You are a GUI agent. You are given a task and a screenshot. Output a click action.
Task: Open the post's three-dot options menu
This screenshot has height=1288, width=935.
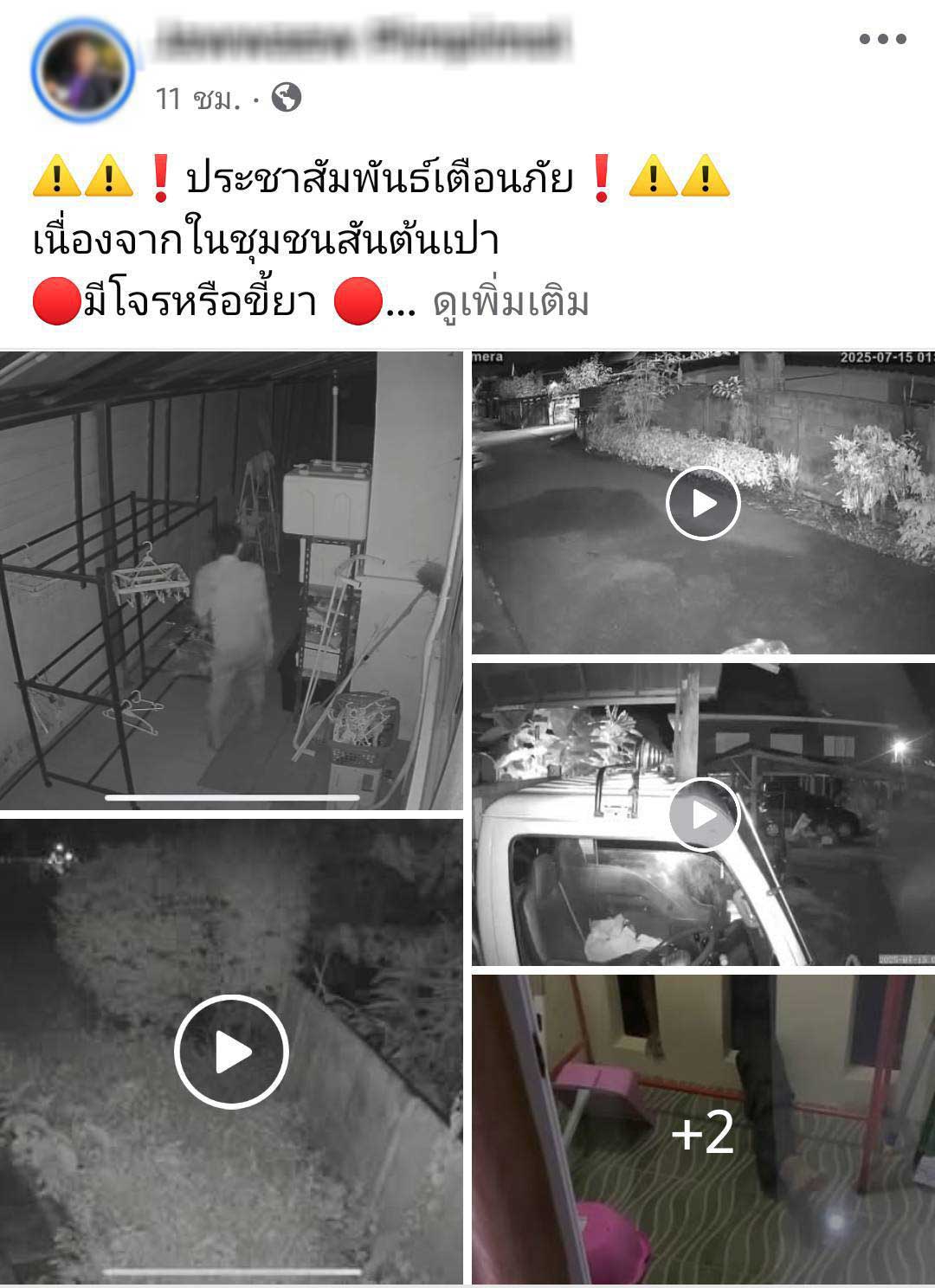(x=882, y=39)
